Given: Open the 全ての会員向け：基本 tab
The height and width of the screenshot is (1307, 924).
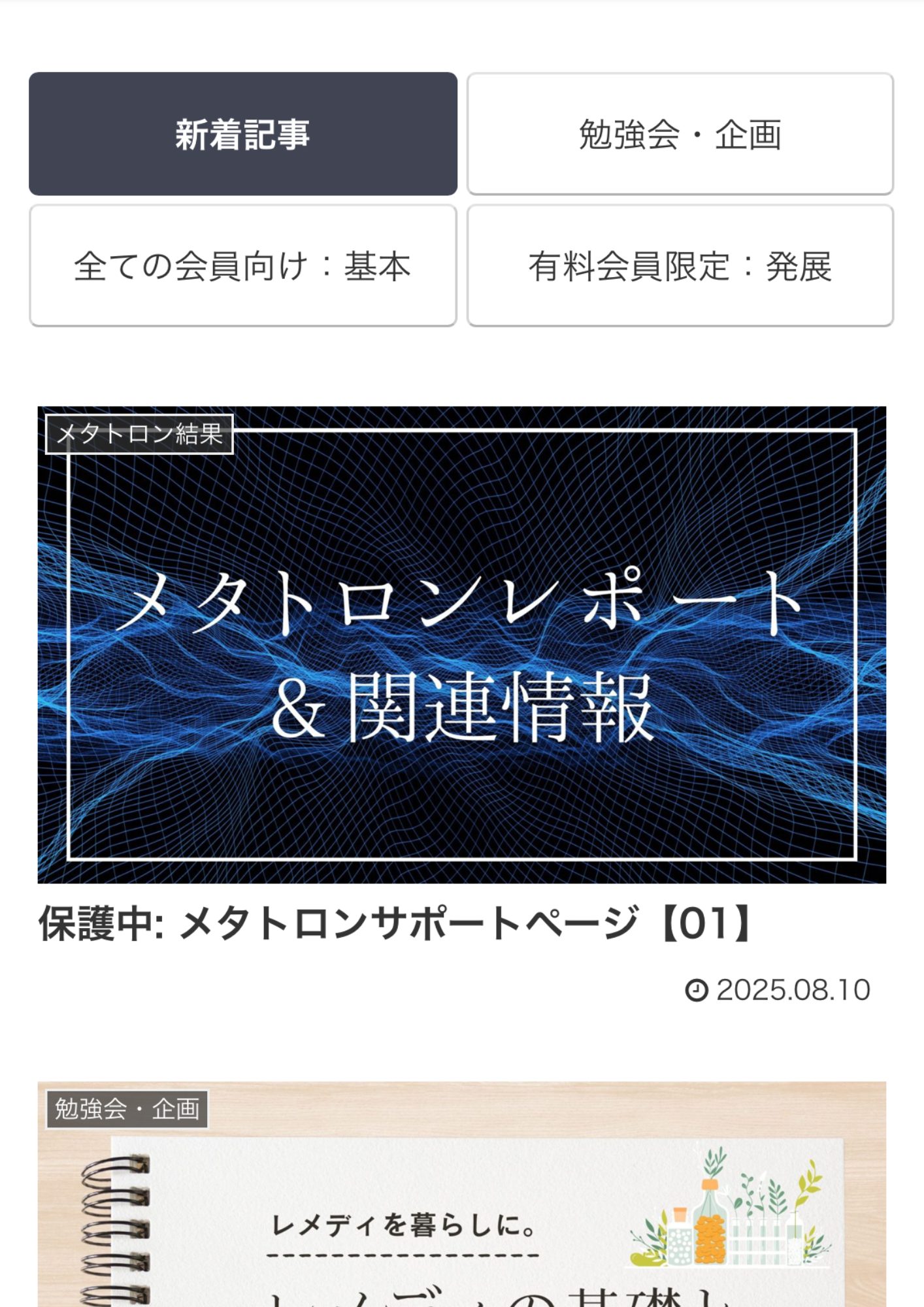Looking at the screenshot, I should pyautogui.click(x=242, y=266).
